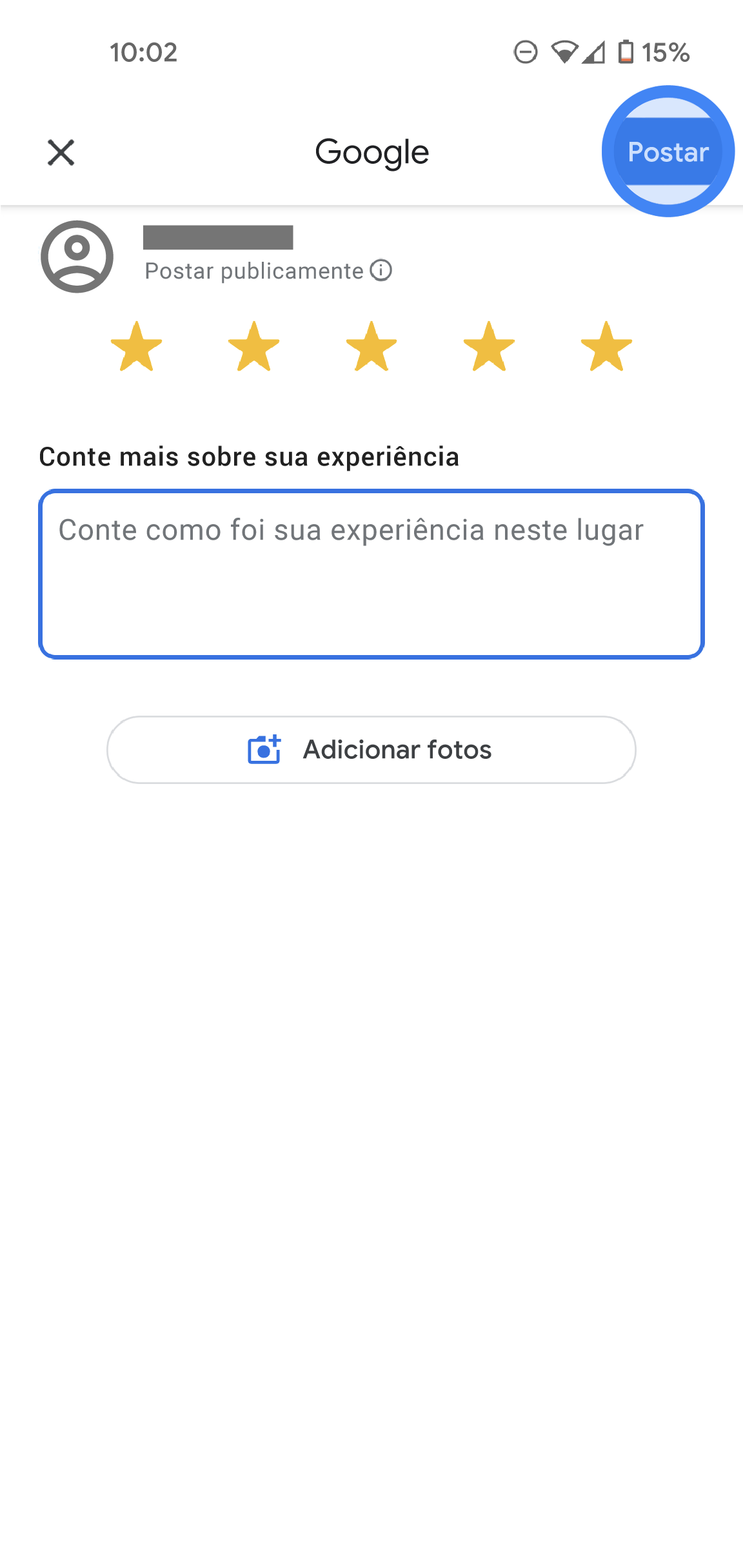Click the camera icon in Adicionar fotos
Screen dimensions: 743x1568
pyautogui.click(x=264, y=750)
